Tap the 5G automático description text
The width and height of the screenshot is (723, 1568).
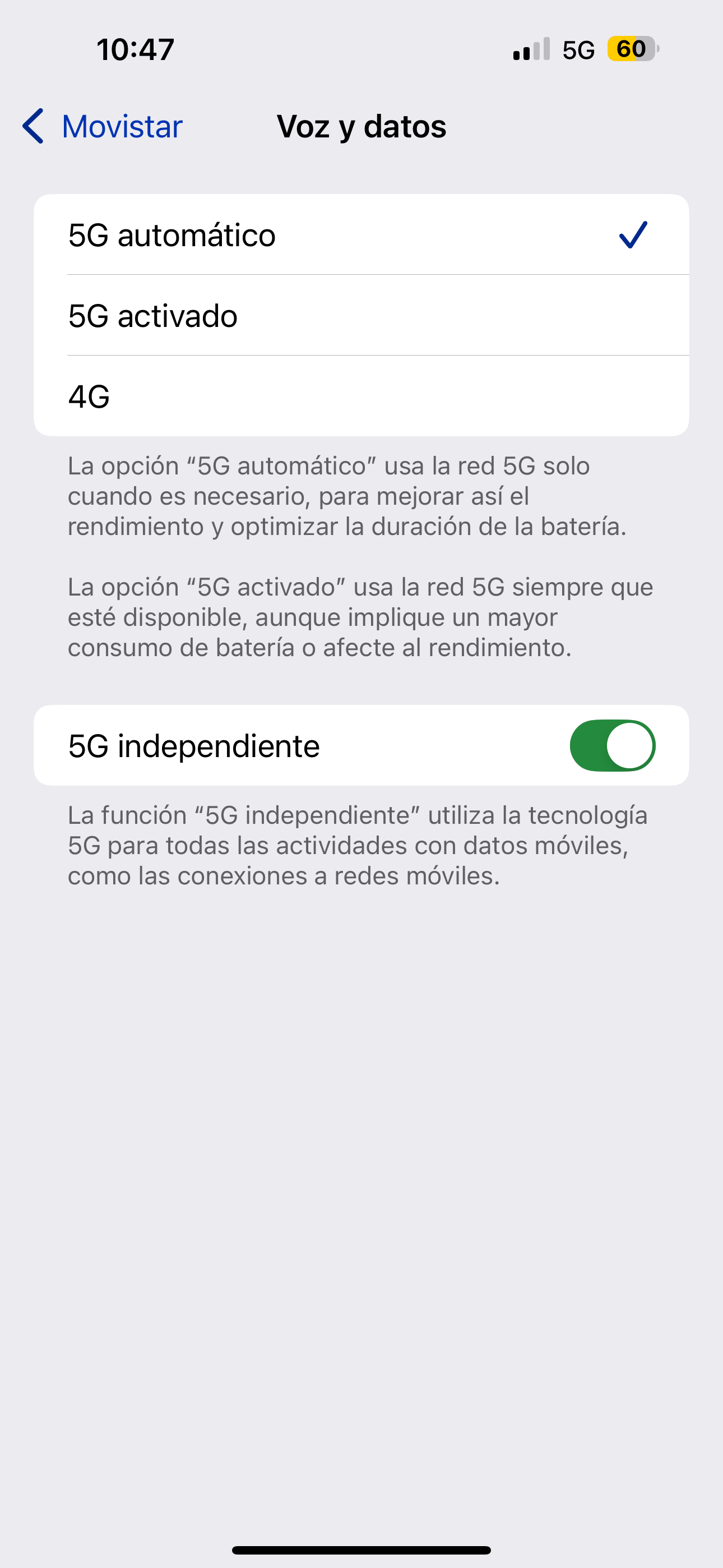pos(361,496)
